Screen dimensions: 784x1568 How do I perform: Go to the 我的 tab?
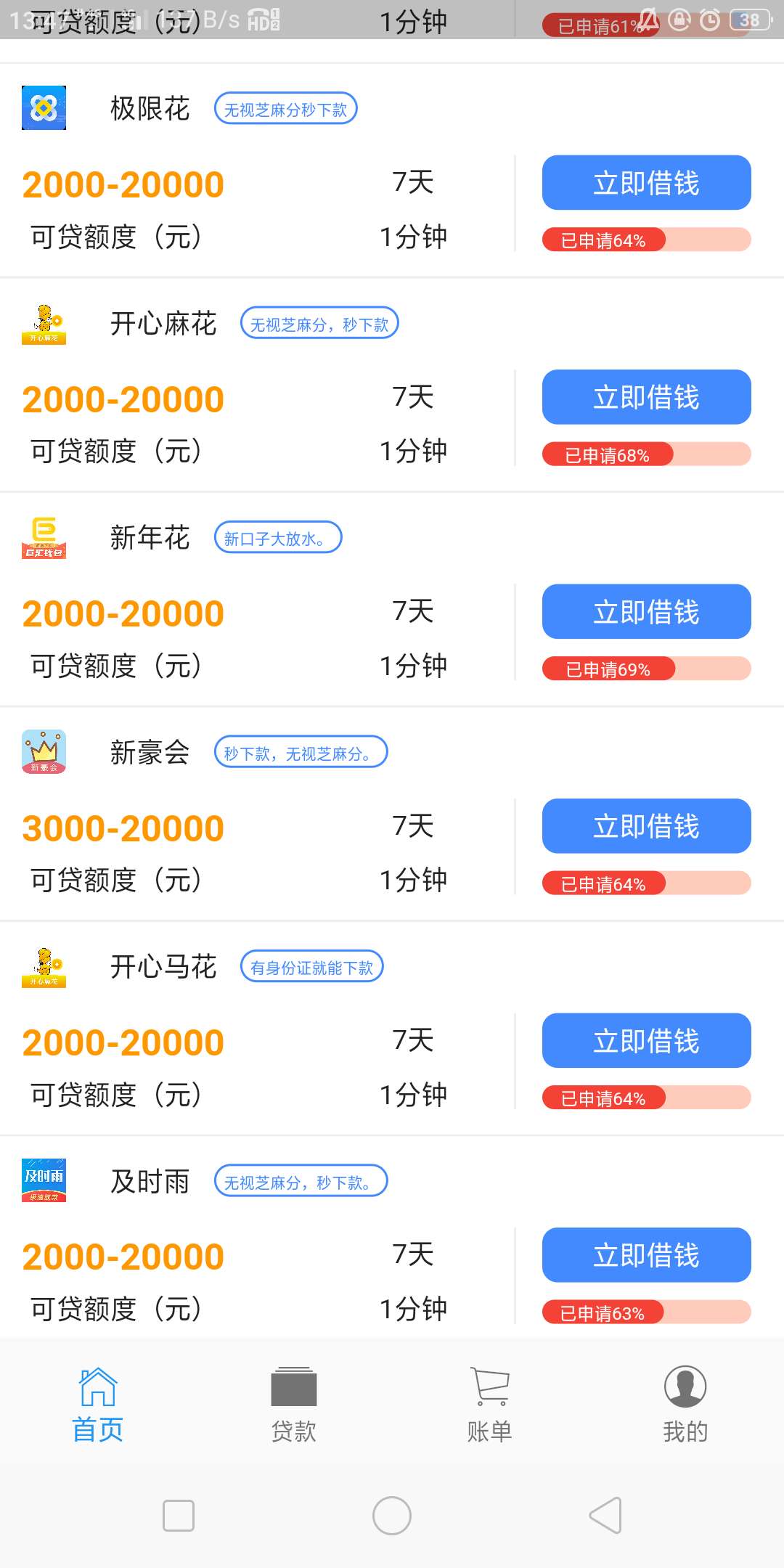click(685, 1405)
